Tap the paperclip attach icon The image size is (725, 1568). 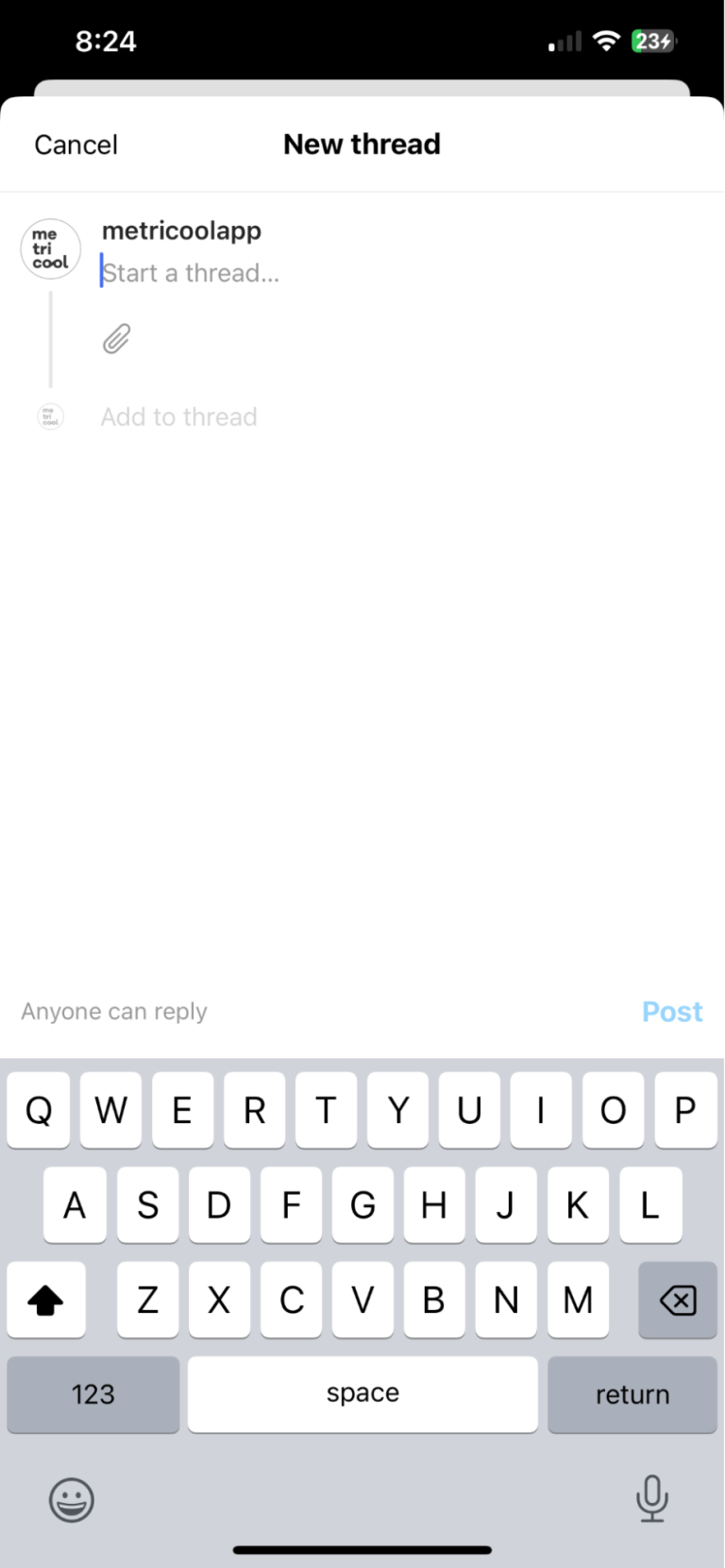[116, 339]
